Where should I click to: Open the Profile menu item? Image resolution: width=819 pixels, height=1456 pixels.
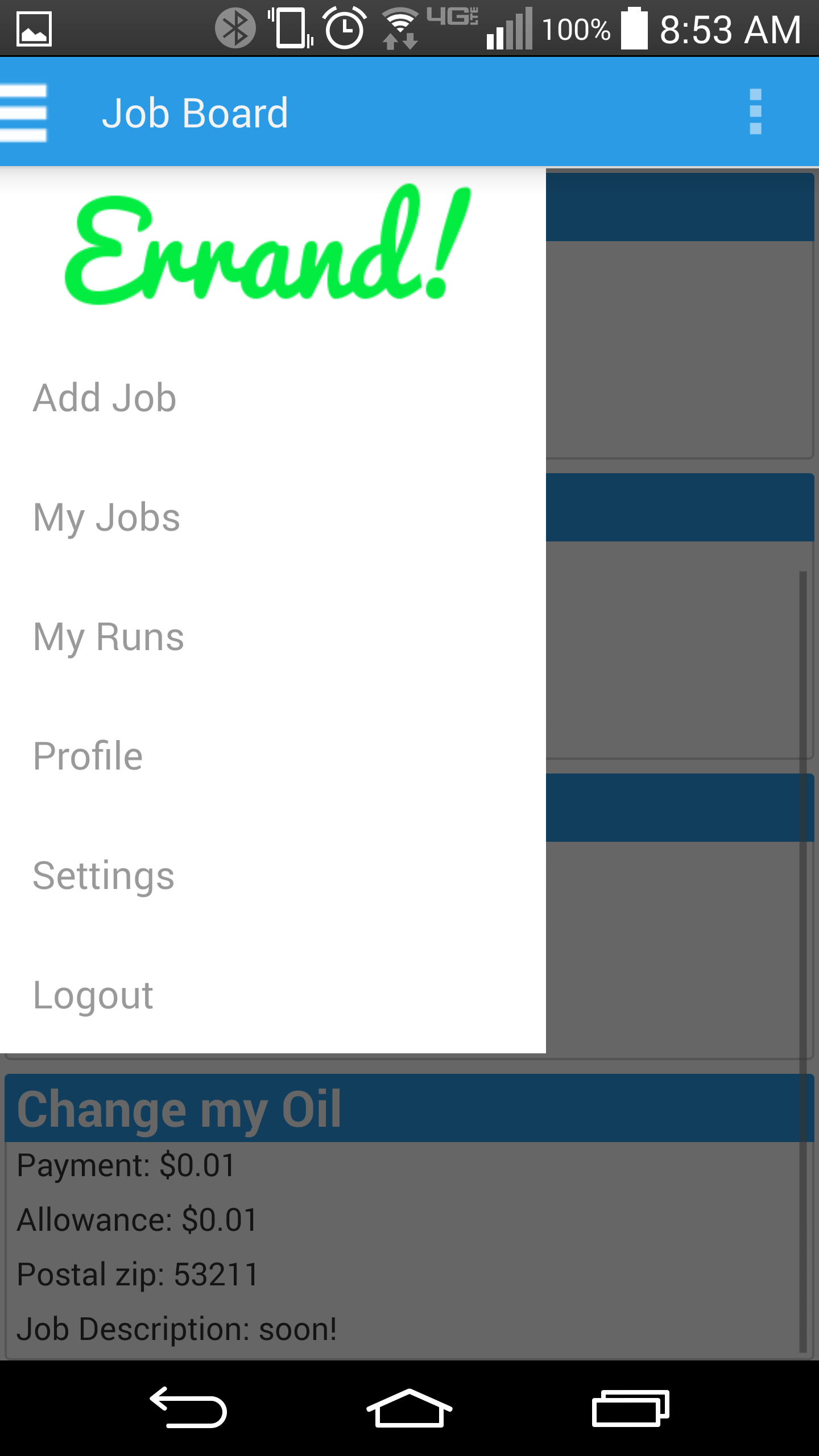point(88,756)
